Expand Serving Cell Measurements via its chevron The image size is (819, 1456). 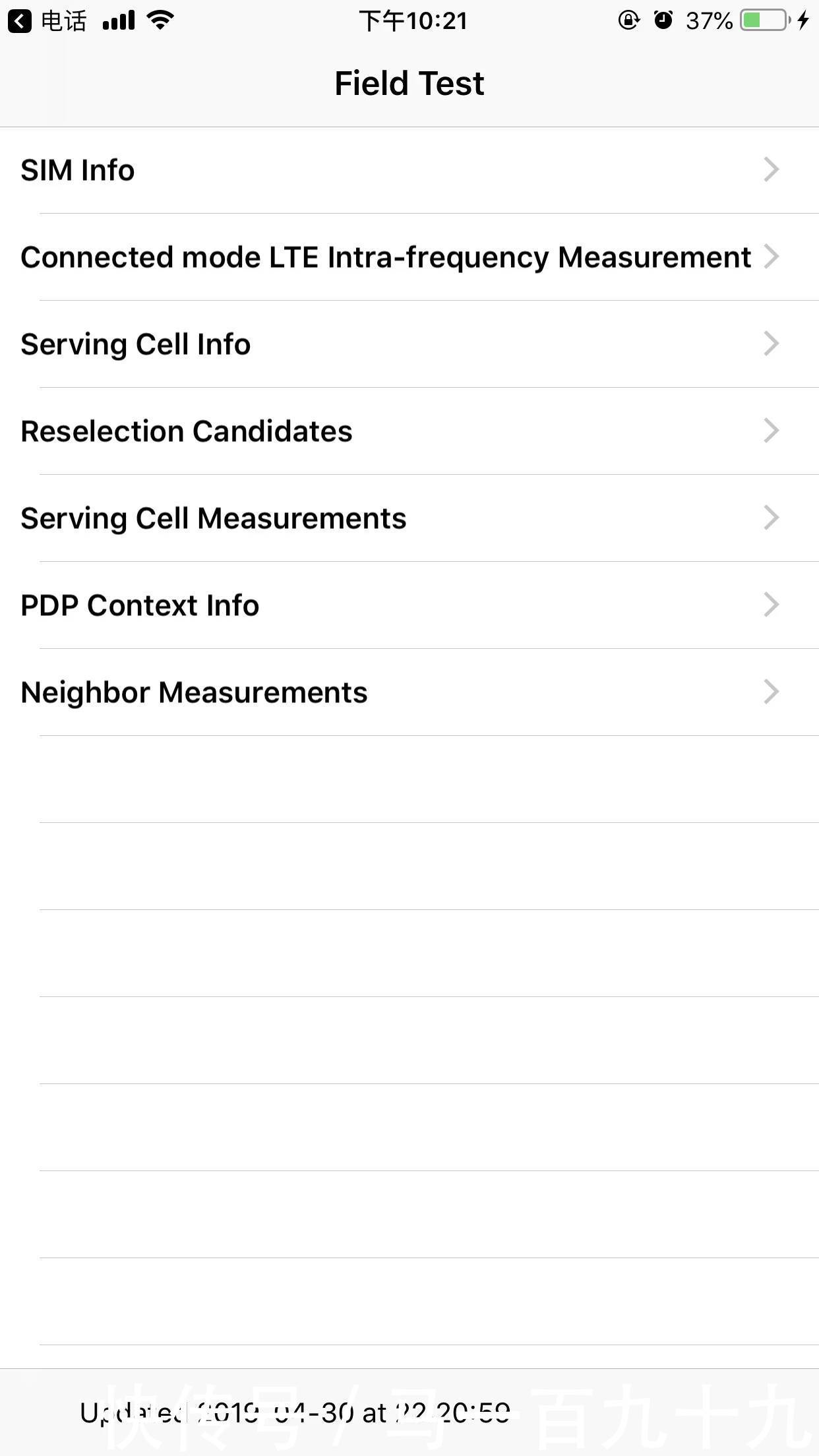pos(772,518)
